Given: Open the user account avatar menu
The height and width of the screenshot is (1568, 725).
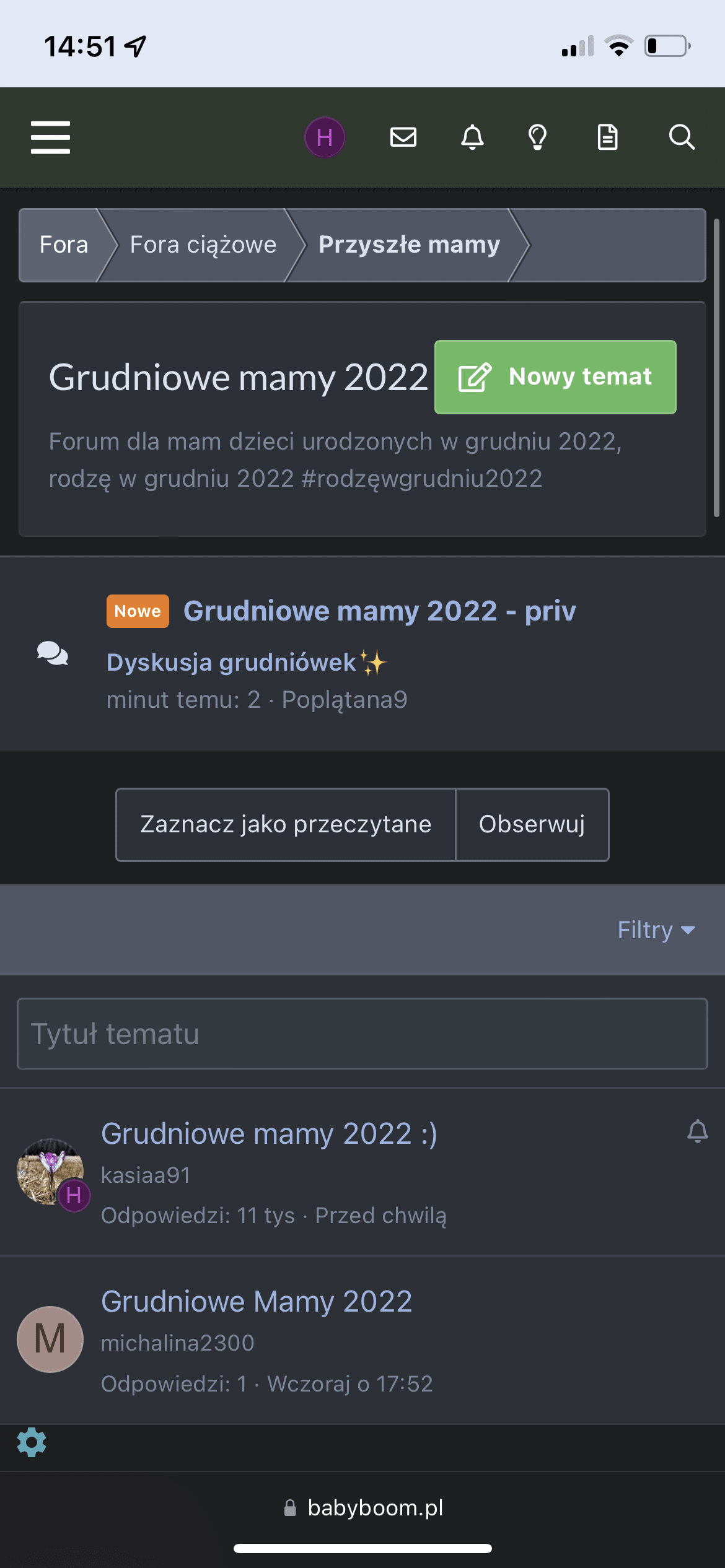Looking at the screenshot, I should pos(324,137).
